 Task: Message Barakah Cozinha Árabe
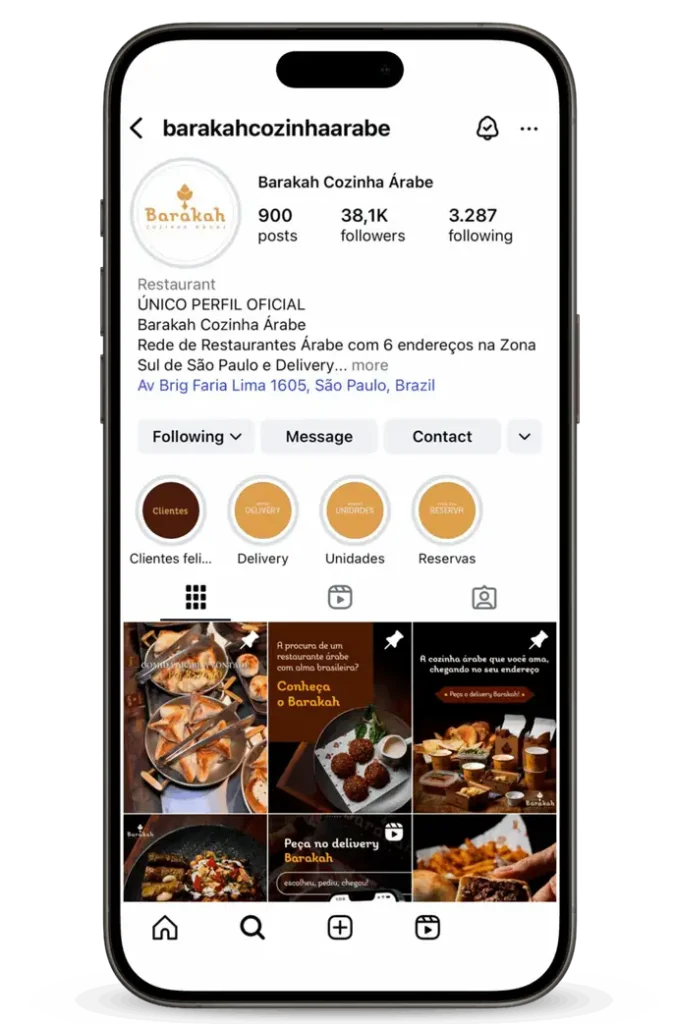(319, 436)
